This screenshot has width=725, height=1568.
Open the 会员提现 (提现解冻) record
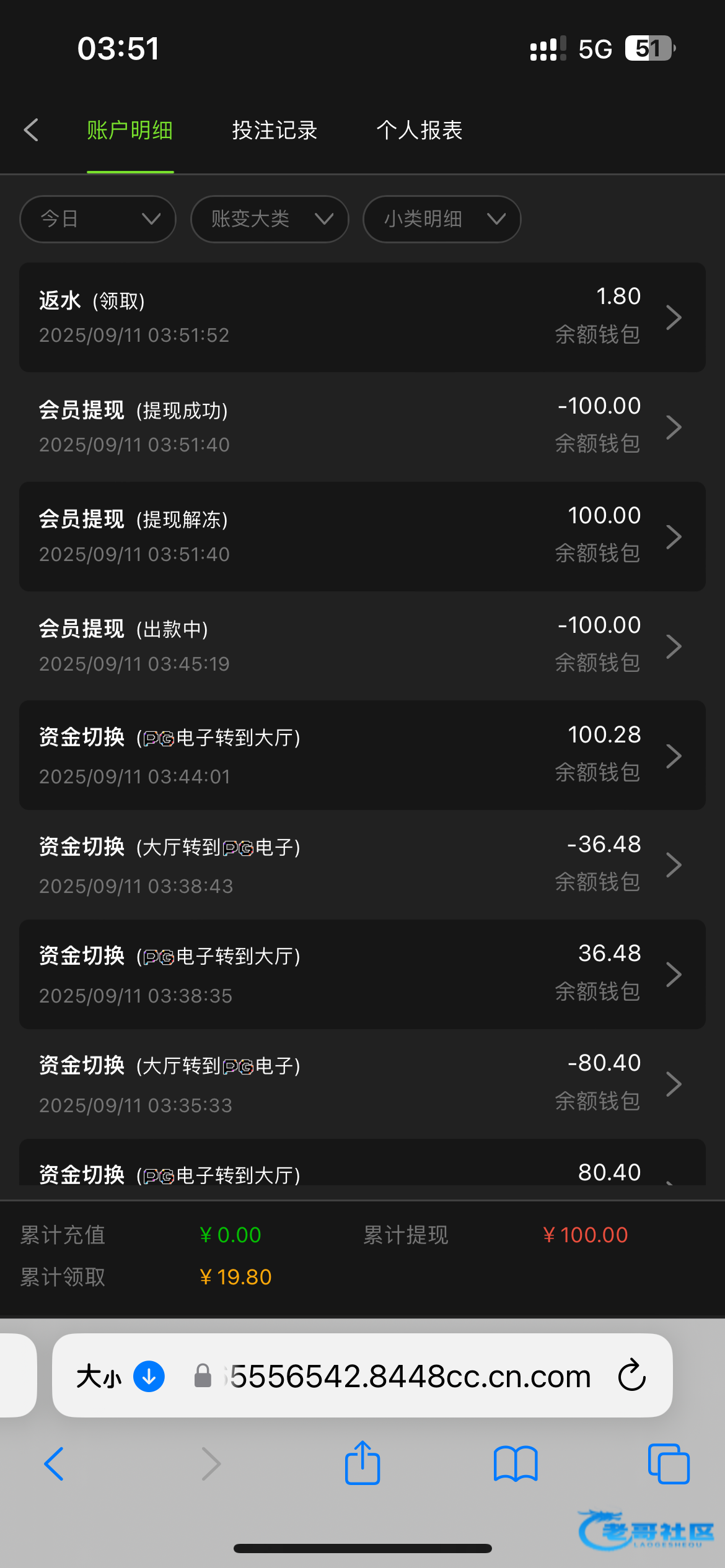(362, 536)
